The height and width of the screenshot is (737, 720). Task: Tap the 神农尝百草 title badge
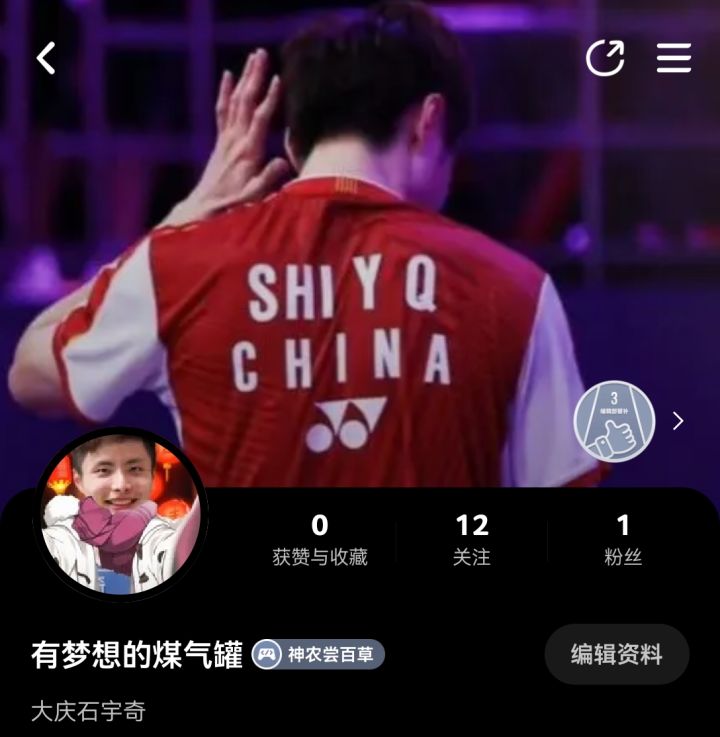coord(318,654)
